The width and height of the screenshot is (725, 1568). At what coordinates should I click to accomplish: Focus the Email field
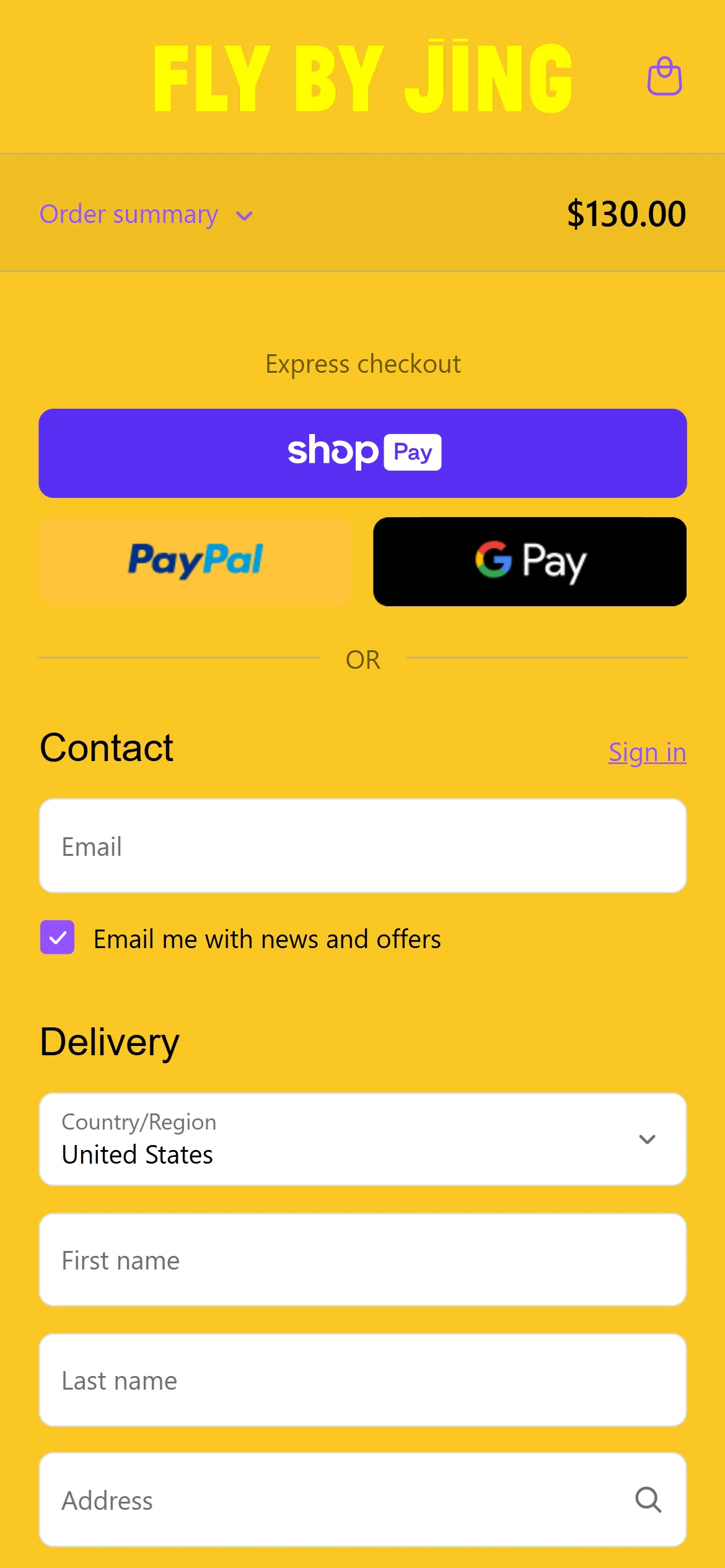362,845
